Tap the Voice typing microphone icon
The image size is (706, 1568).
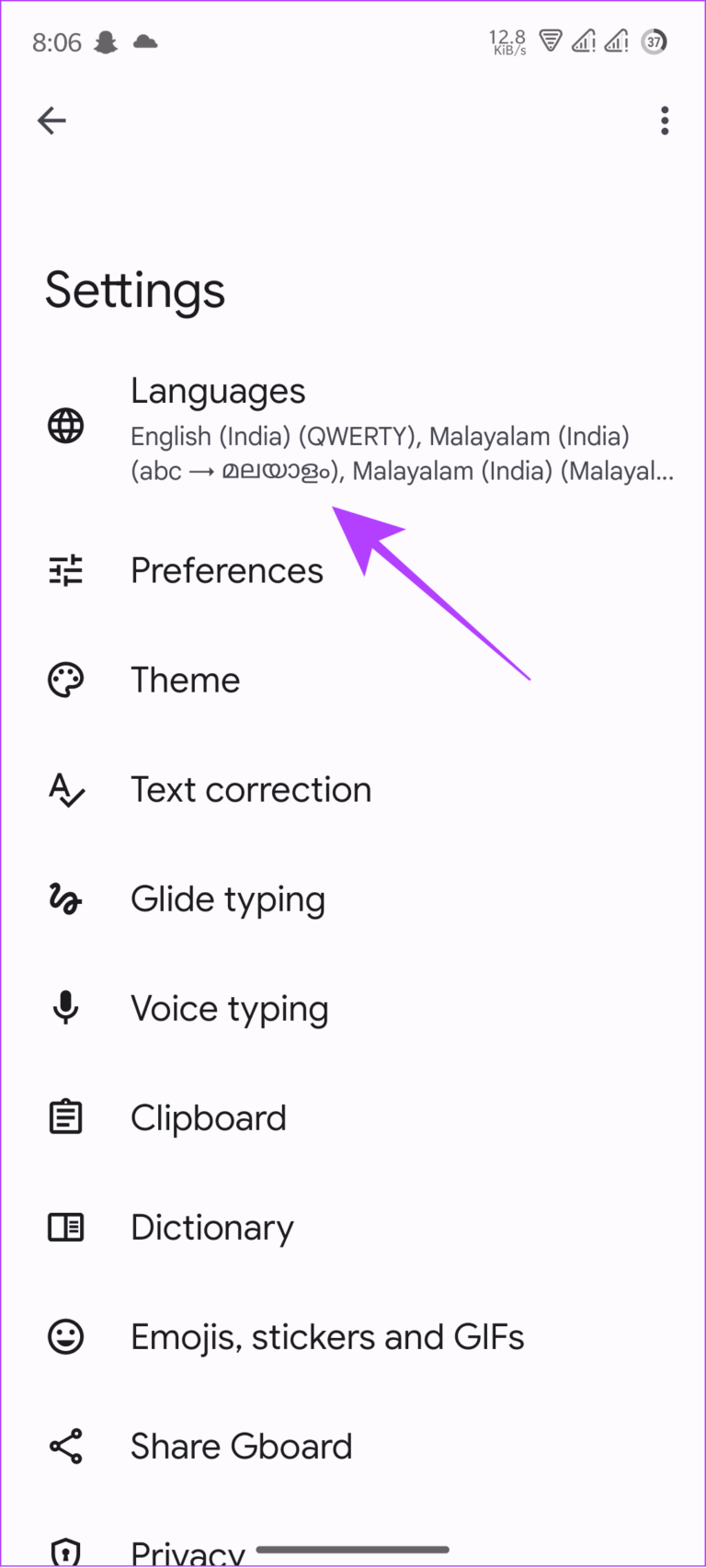(x=65, y=1008)
